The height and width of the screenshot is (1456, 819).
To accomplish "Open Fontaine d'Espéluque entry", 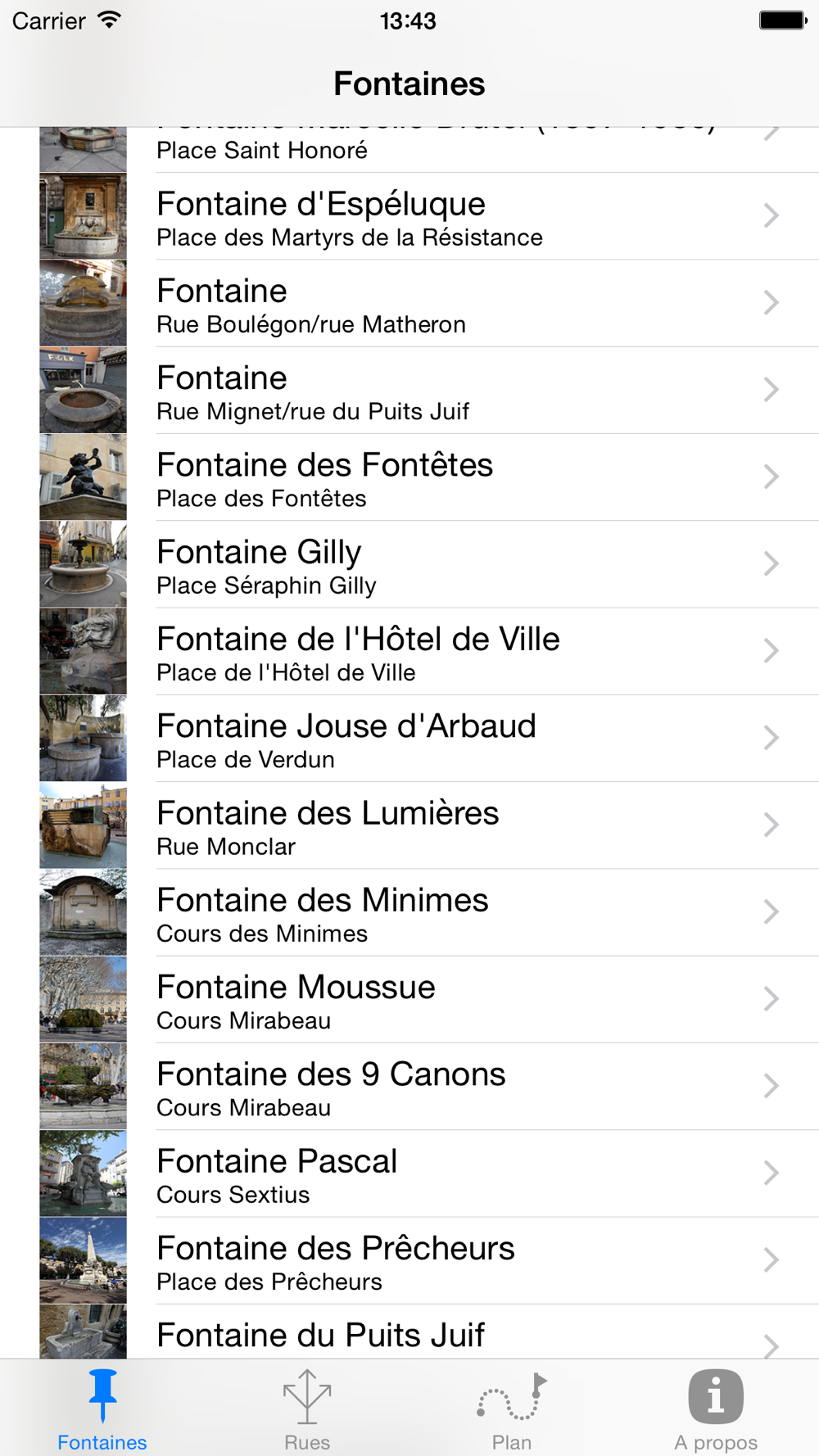I will (409, 216).
